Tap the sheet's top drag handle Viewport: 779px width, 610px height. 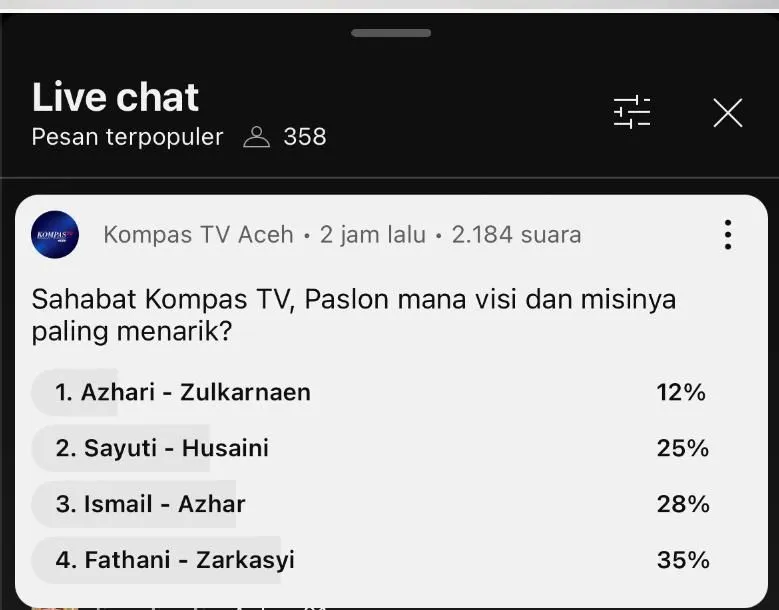[390, 33]
